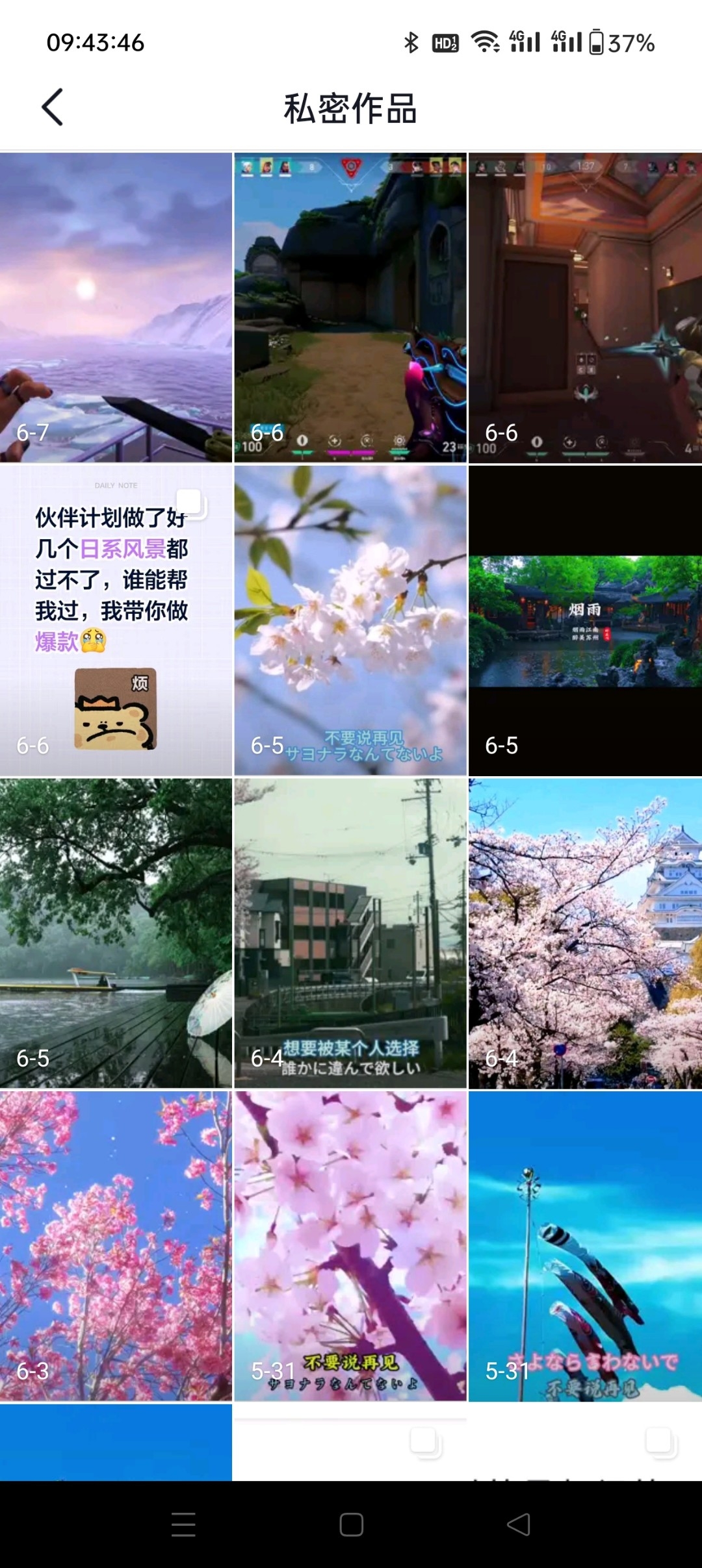
Task: Open the 5-31 sakura closeup 不要说再见 video
Action: (350, 1246)
